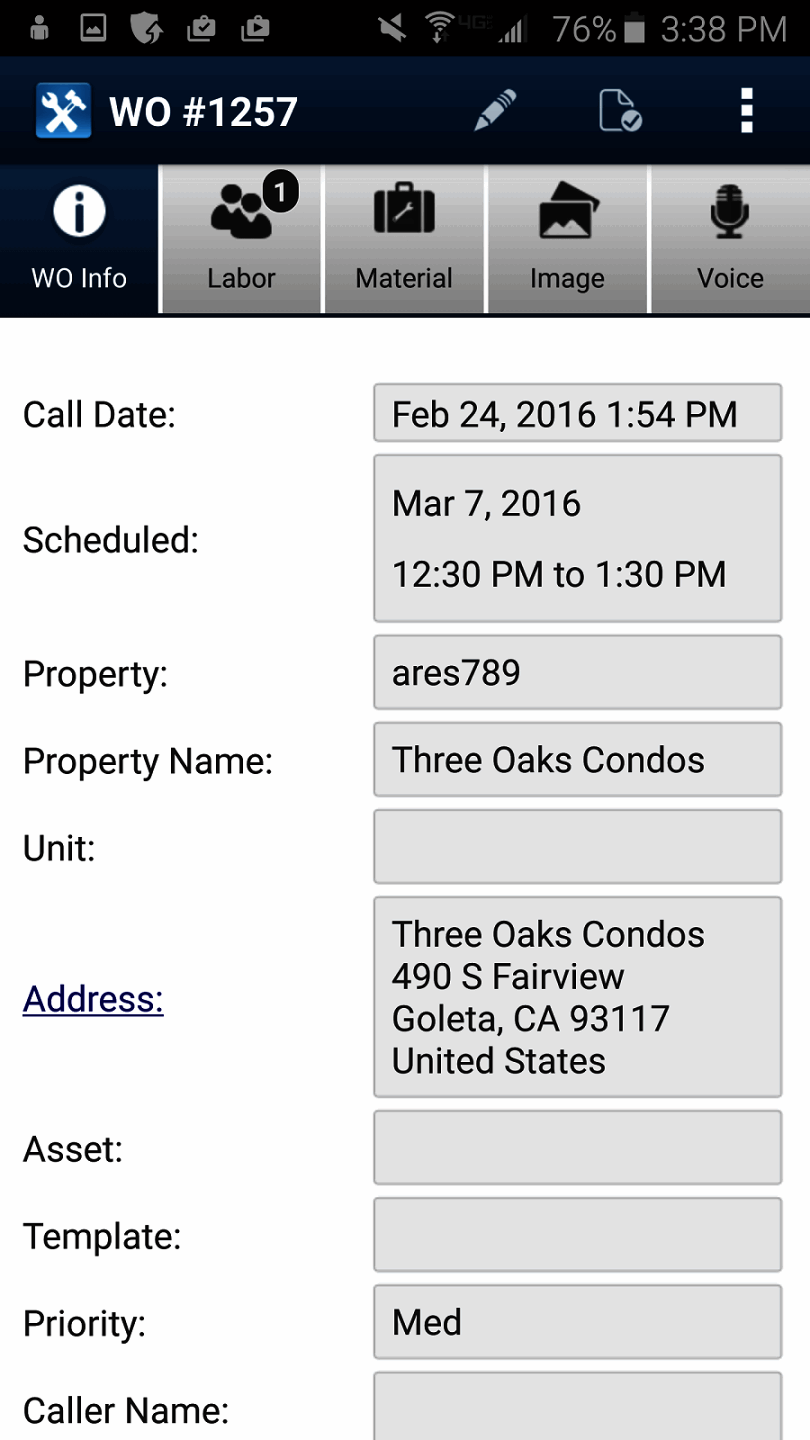Switch to the WO Info tab
810x1440 pixels.
pyautogui.click(x=80, y=240)
